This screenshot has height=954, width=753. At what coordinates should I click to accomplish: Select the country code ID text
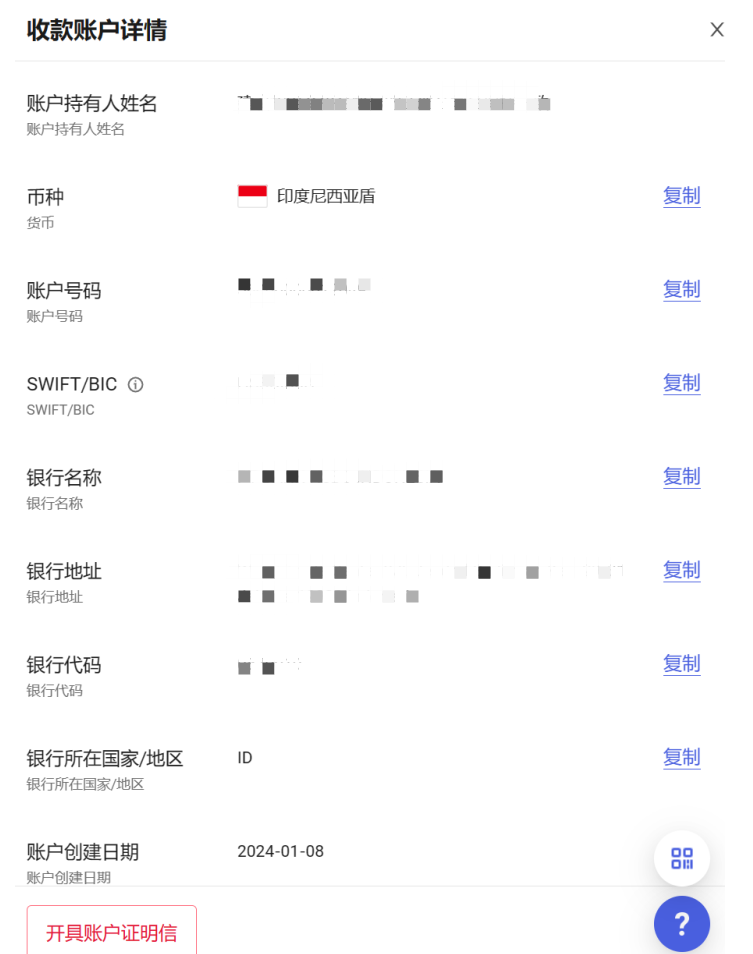244,758
